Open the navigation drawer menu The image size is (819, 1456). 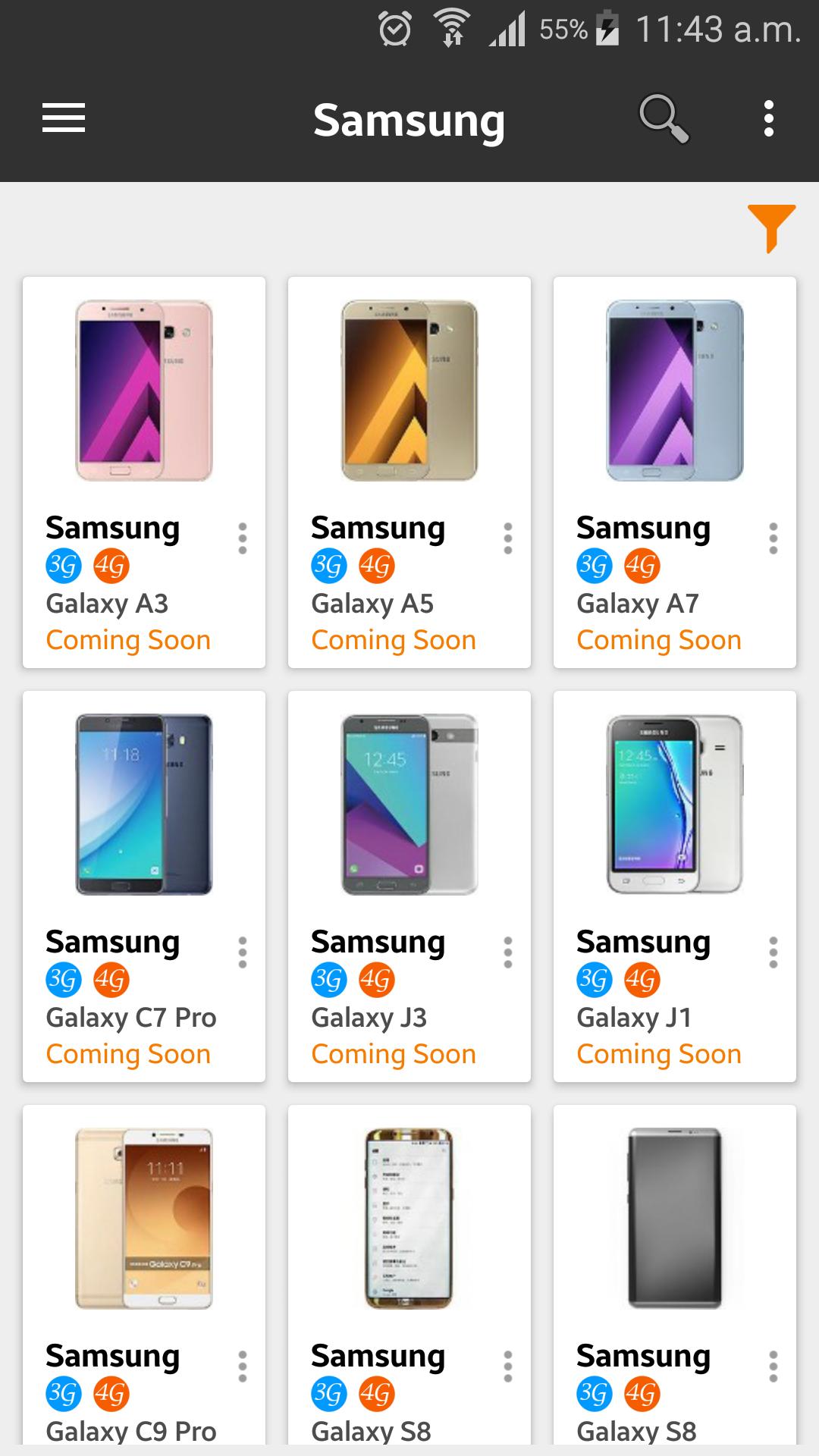click(x=63, y=118)
